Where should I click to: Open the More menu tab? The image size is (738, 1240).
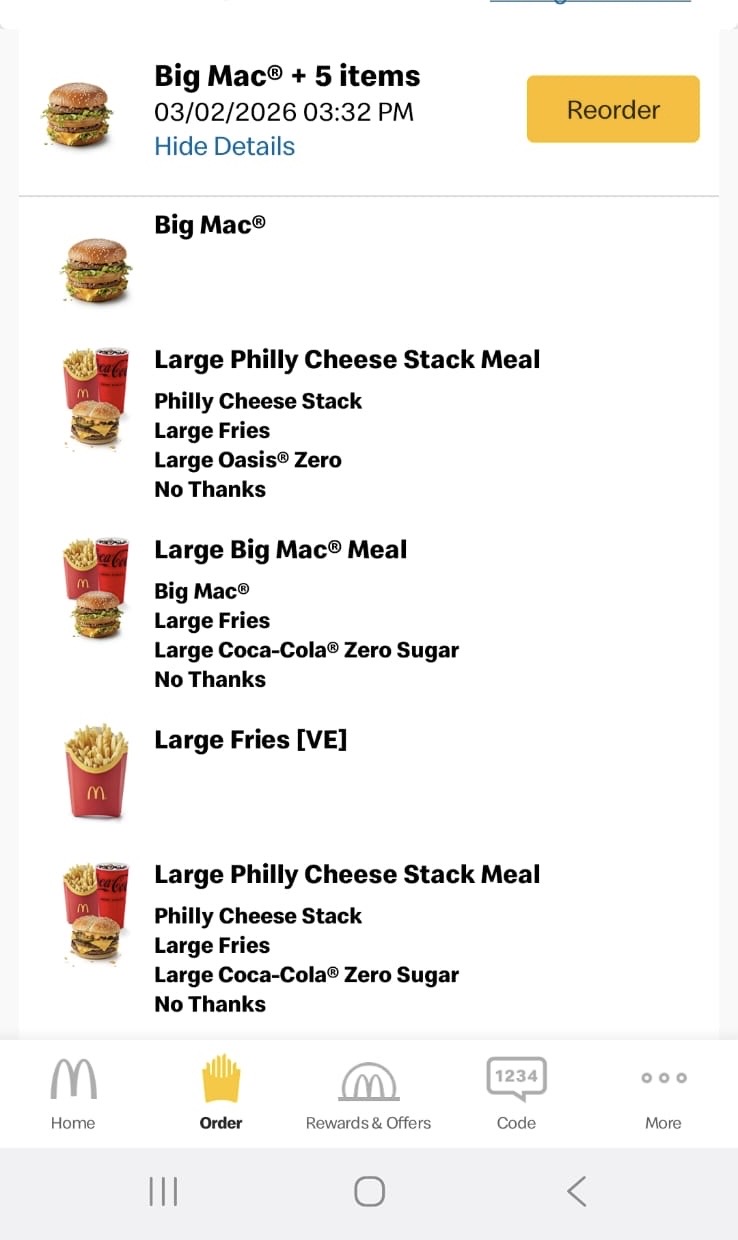(663, 1093)
